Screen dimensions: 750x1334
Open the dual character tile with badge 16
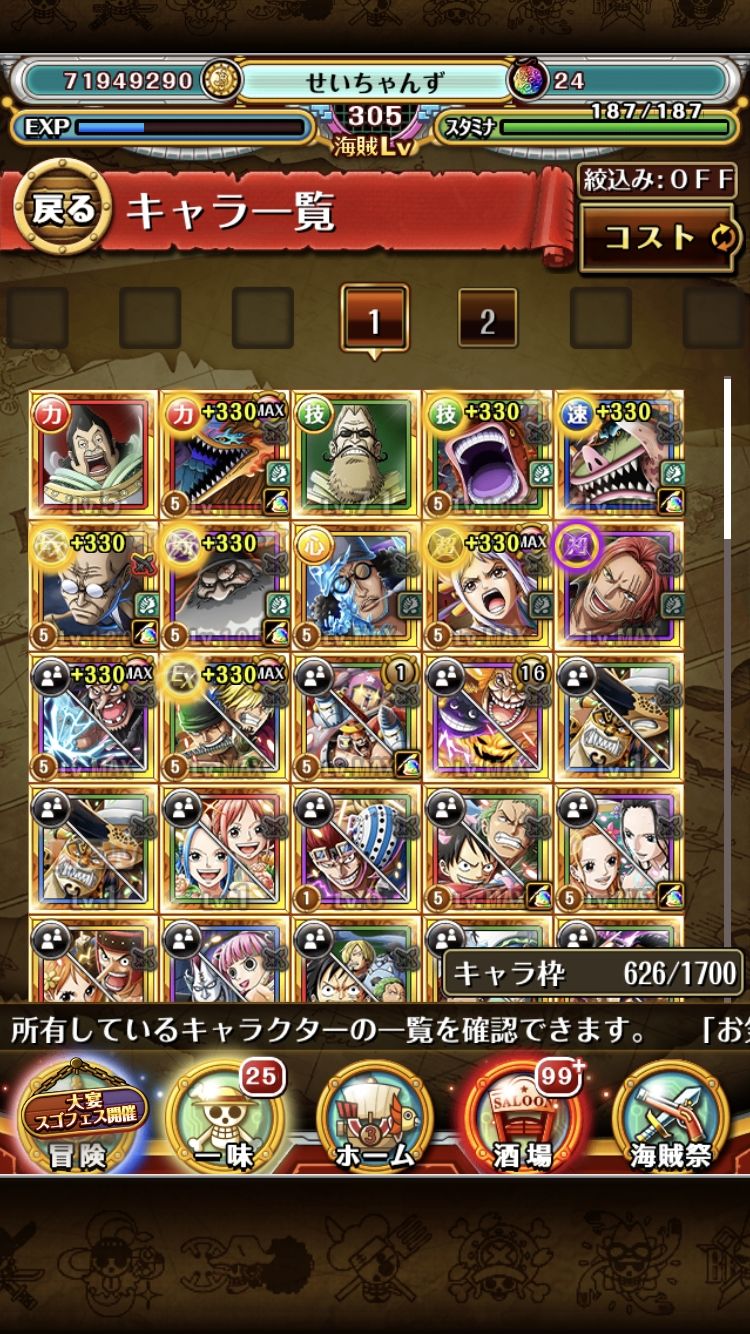[x=488, y=718]
